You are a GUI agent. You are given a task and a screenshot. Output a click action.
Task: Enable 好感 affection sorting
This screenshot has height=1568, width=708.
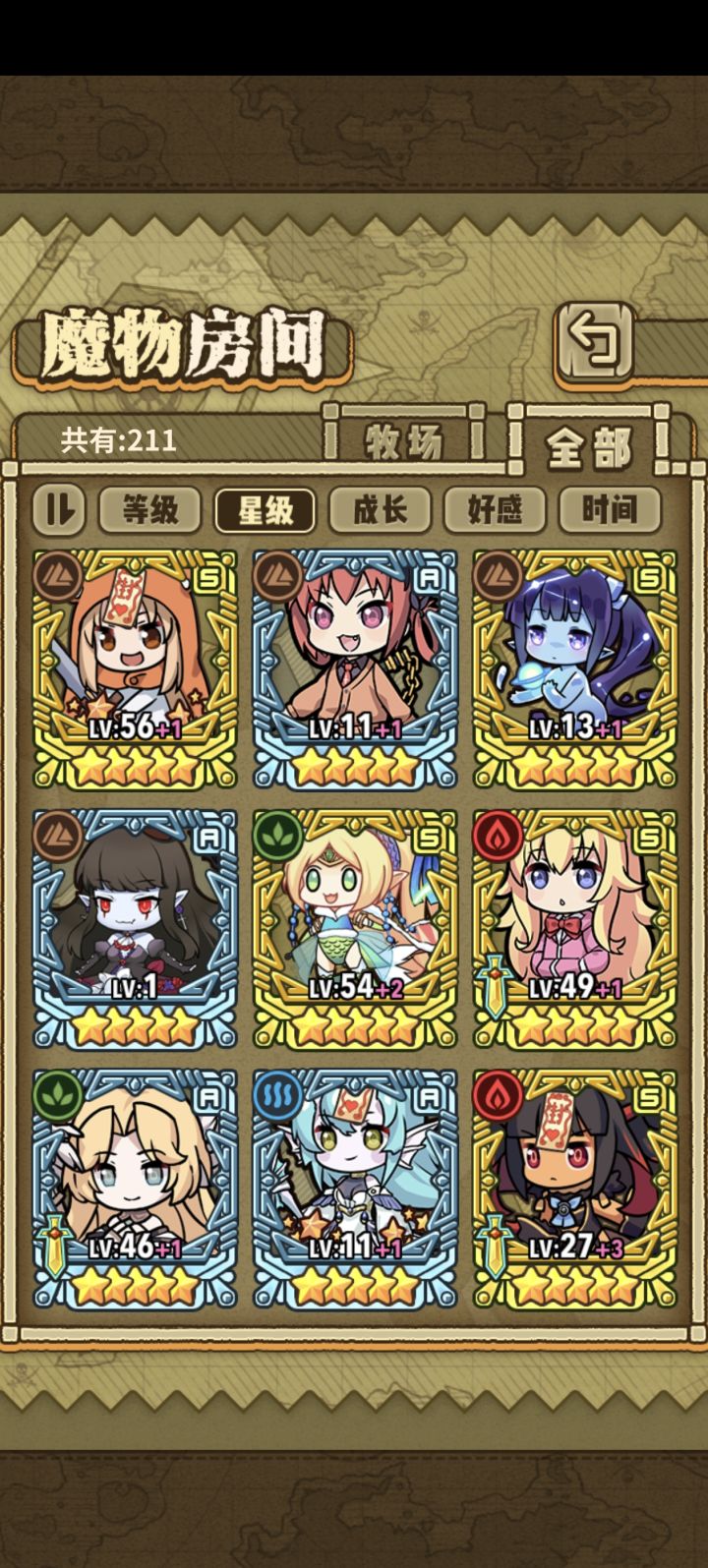495,509
